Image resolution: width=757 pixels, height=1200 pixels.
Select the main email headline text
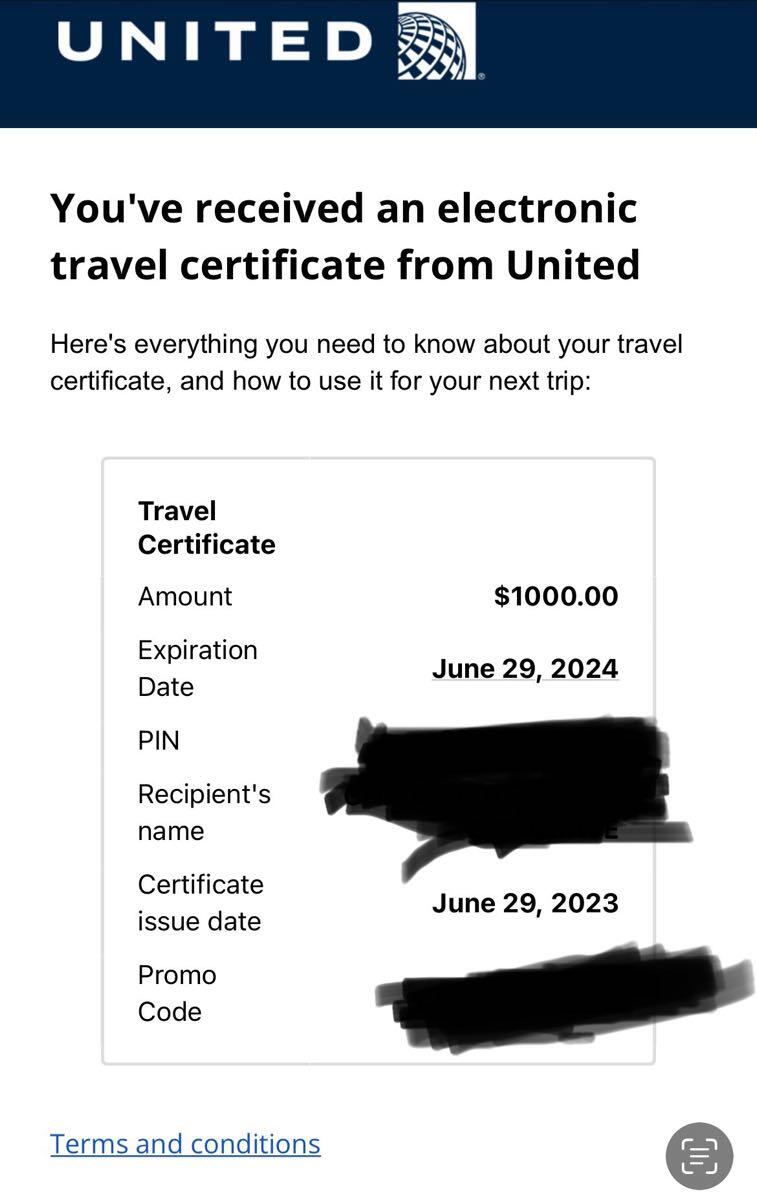(343, 236)
